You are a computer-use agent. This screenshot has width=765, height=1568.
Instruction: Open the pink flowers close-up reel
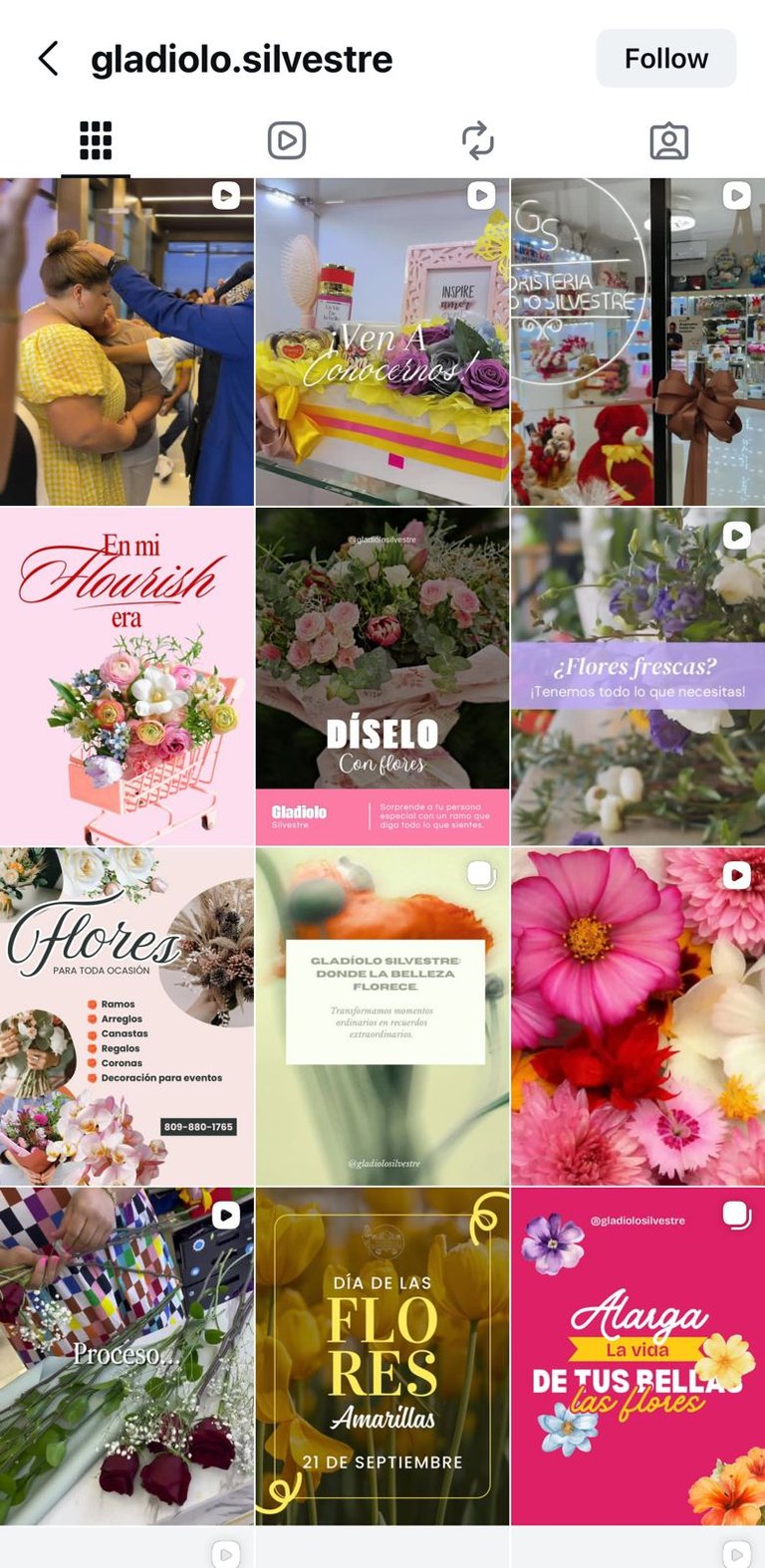(637, 1016)
